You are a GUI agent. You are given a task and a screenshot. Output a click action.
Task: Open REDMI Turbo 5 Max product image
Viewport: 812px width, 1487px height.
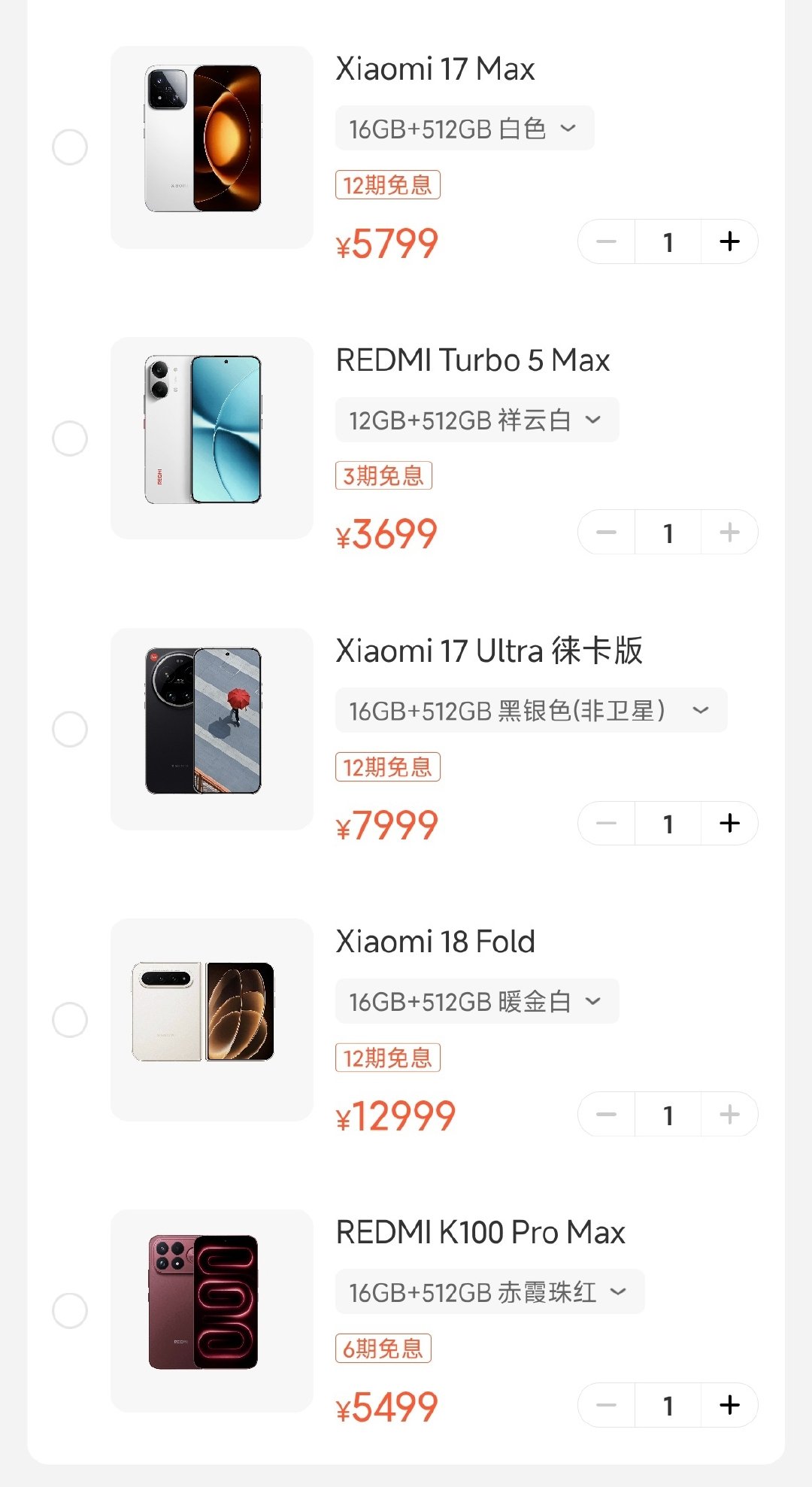pyautogui.click(x=212, y=438)
